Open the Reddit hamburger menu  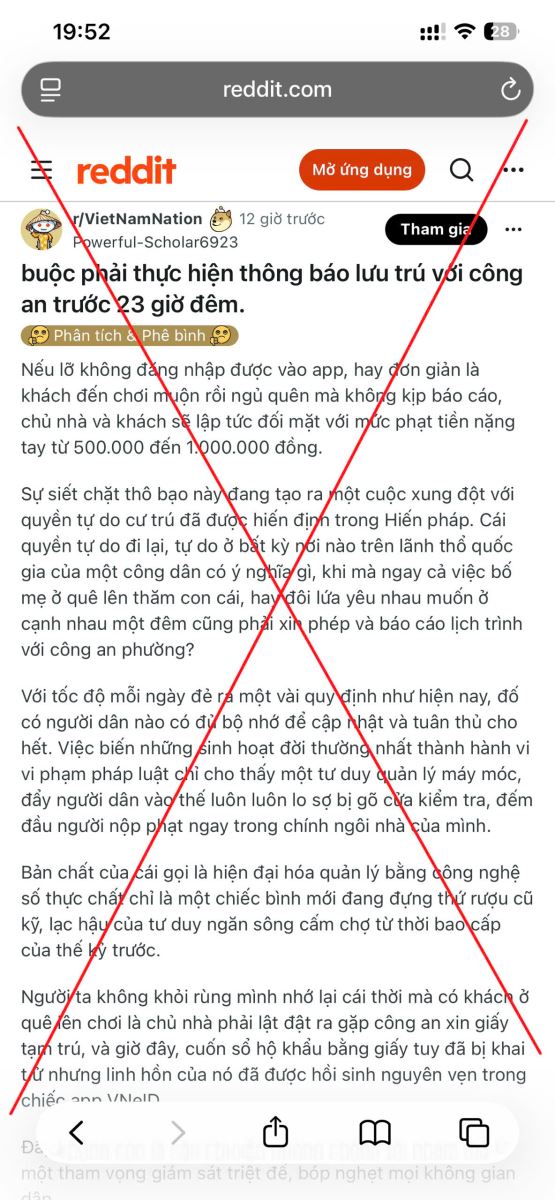[x=41, y=170]
